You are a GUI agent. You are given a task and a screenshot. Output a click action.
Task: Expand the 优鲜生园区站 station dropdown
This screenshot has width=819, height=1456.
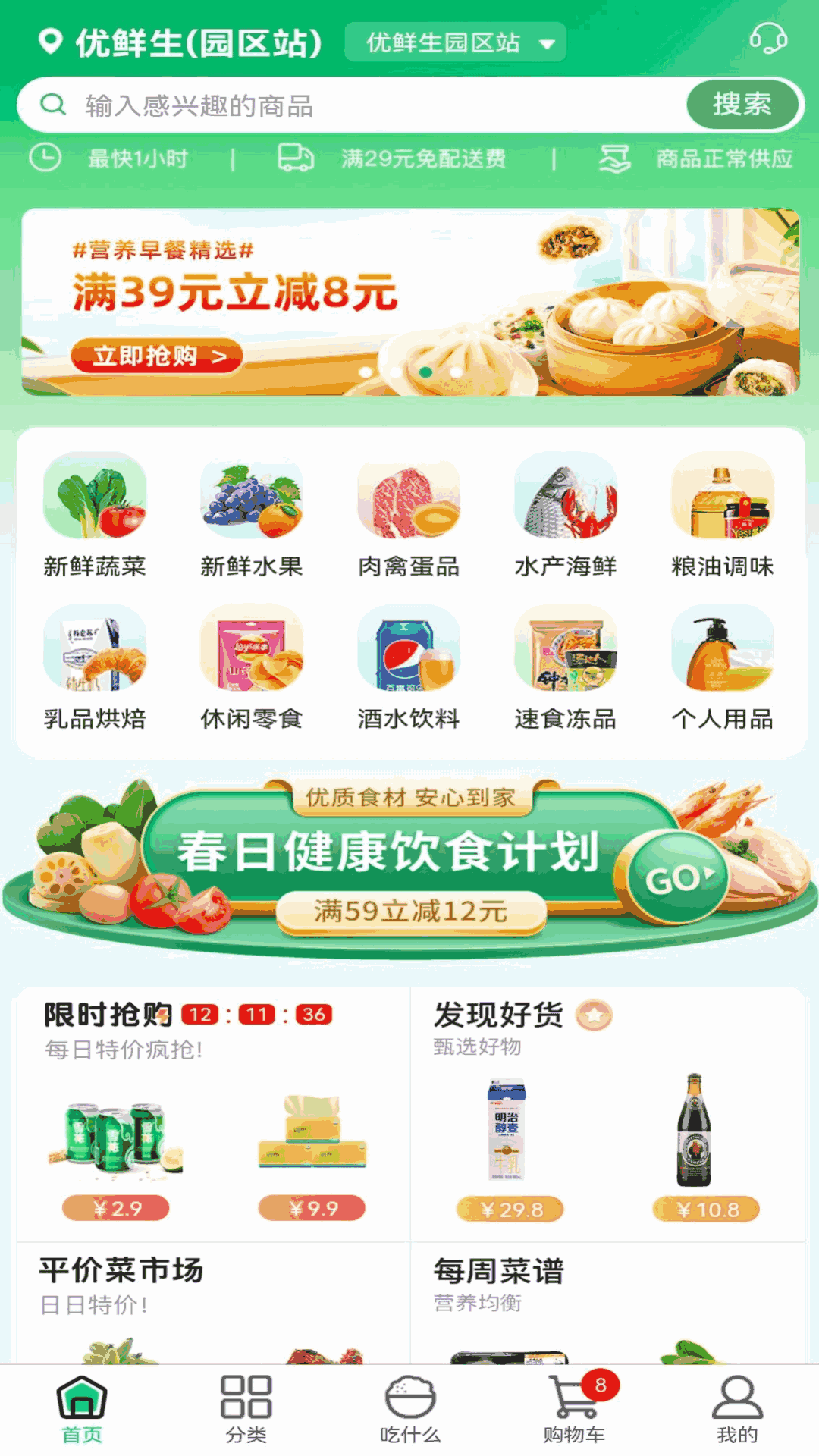[x=456, y=42]
